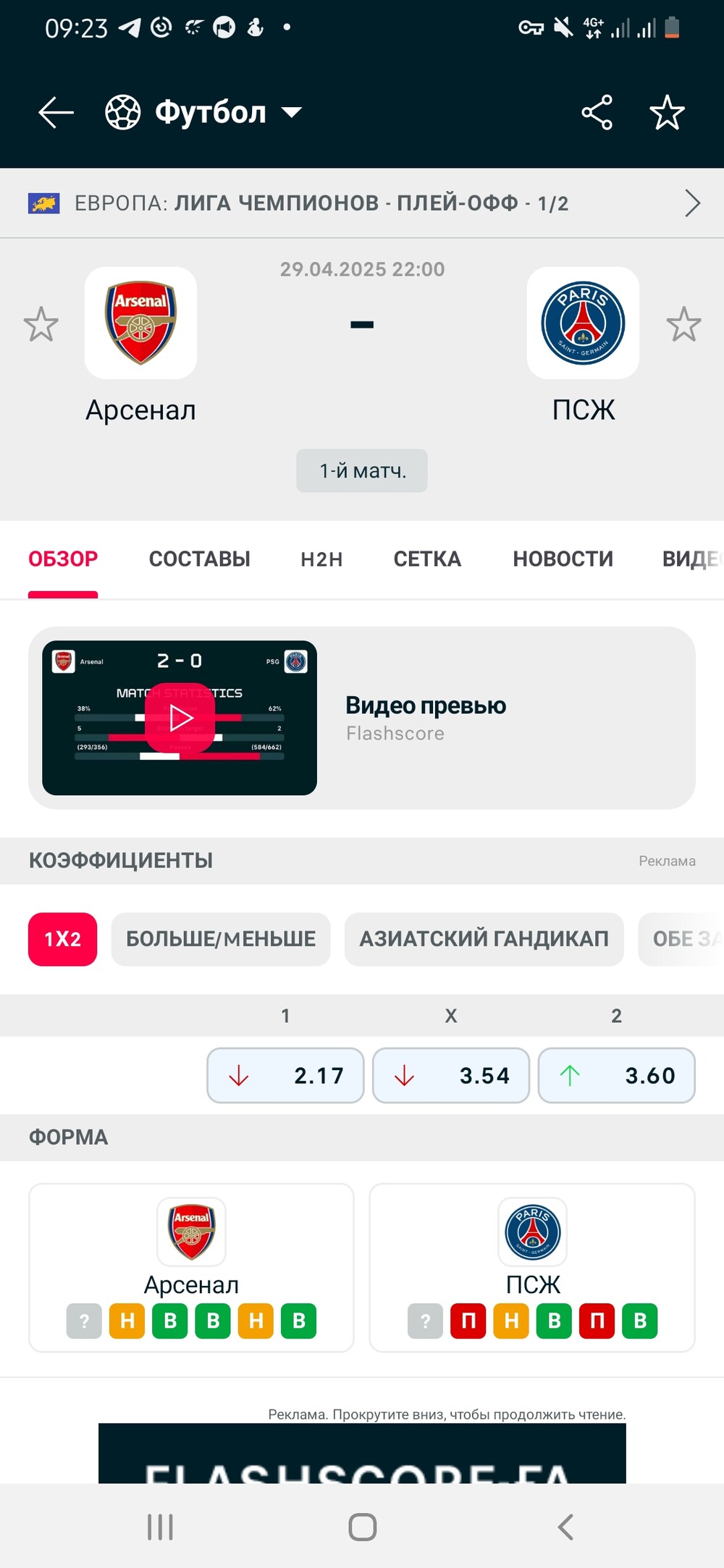Tap the 3.54 draw odds
The width and height of the screenshot is (724, 1568).
point(451,1075)
